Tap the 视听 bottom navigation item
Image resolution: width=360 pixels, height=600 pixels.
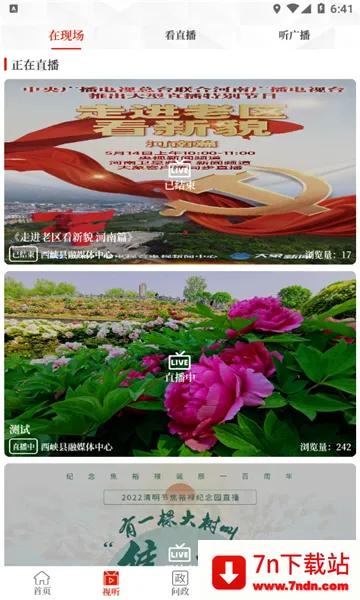click(x=111, y=583)
